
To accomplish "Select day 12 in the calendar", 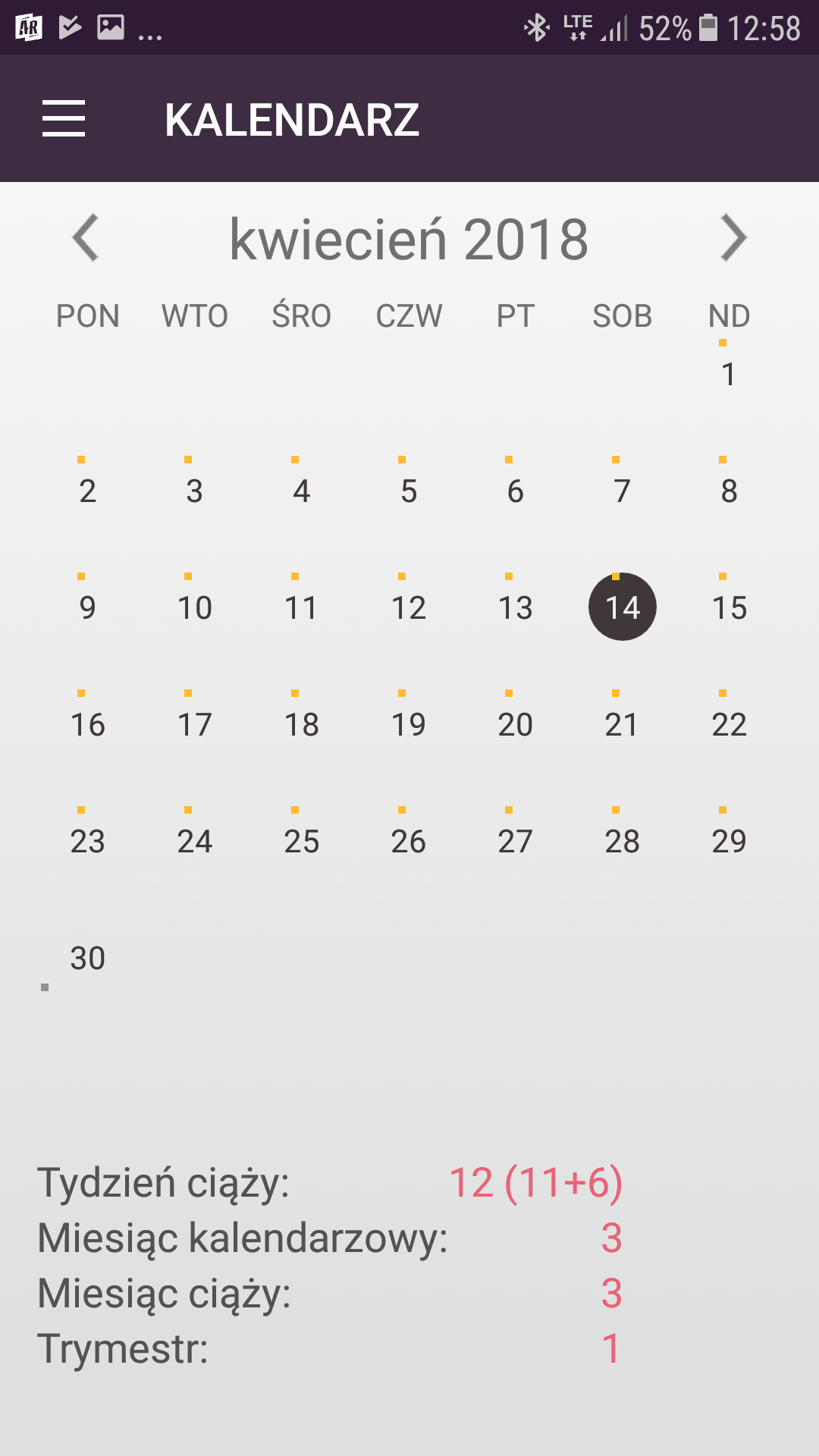I will 409,607.
